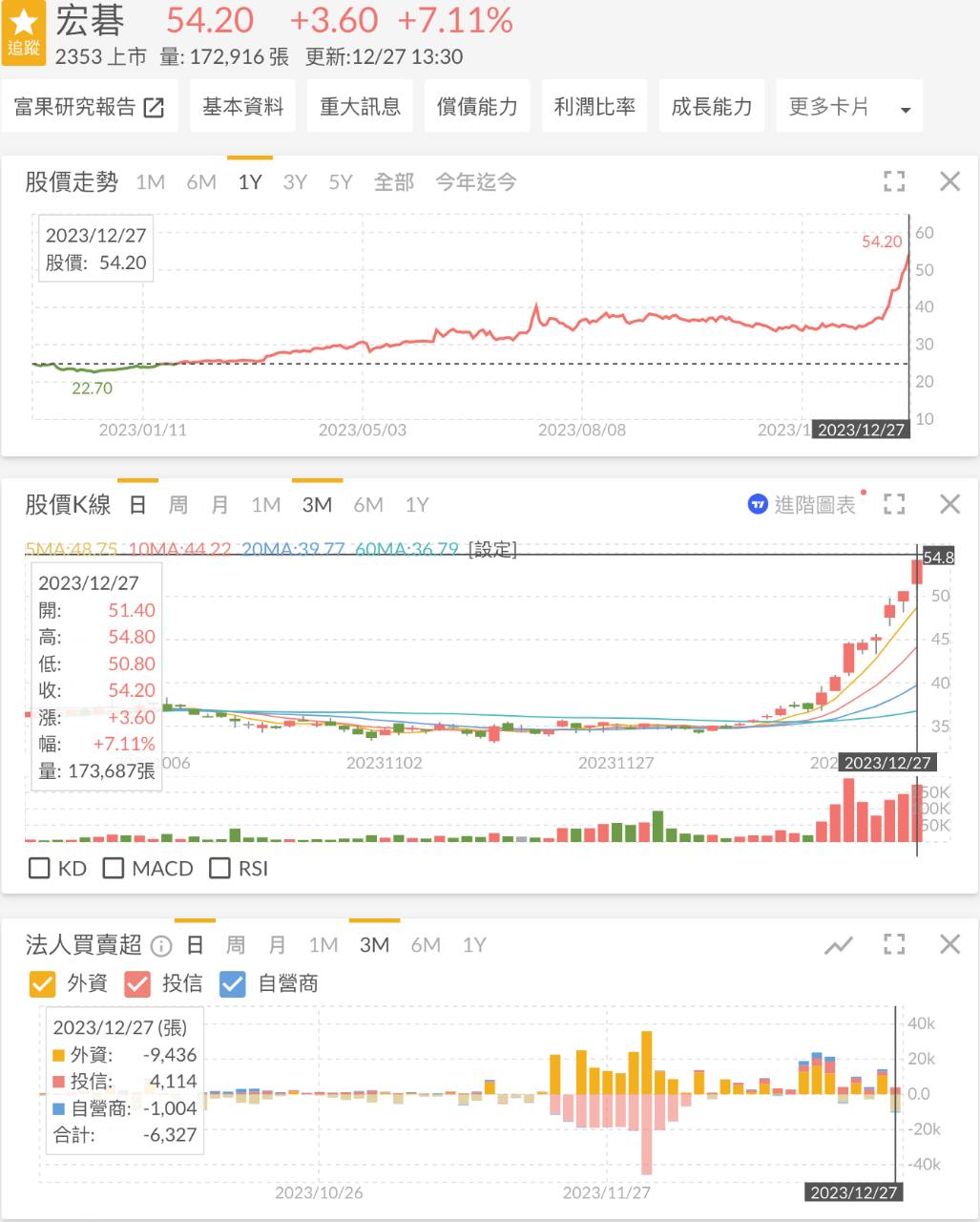Close the 股價走勢 card
The width and height of the screenshot is (980, 1222).
949,181
